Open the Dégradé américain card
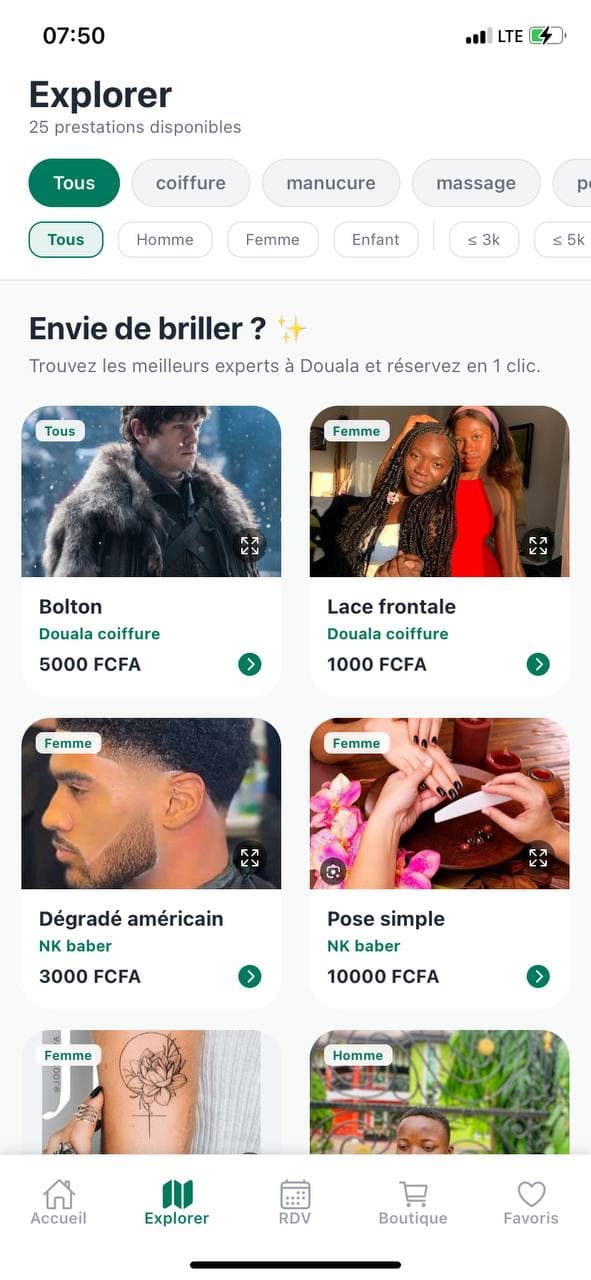 coord(151,863)
